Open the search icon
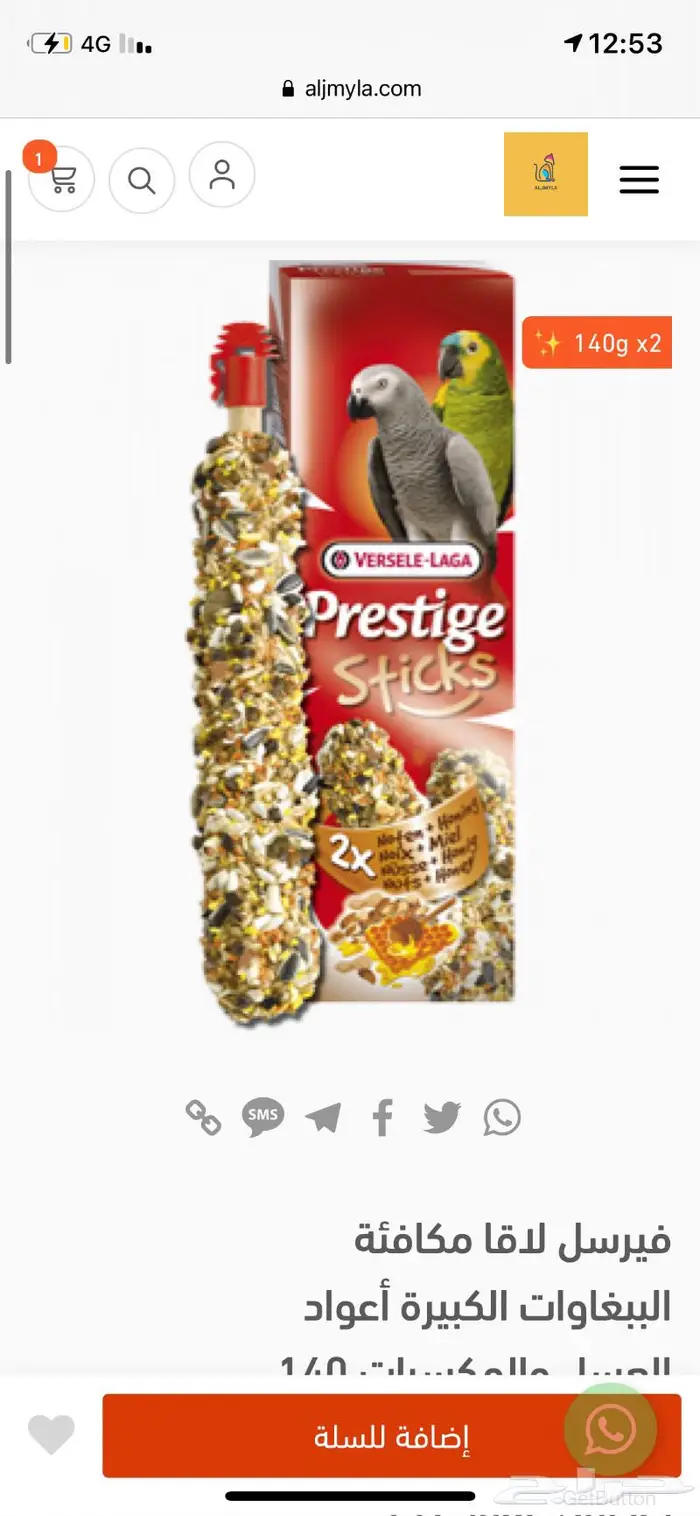Viewport: 700px width, 1516px height. coord(142,180)
